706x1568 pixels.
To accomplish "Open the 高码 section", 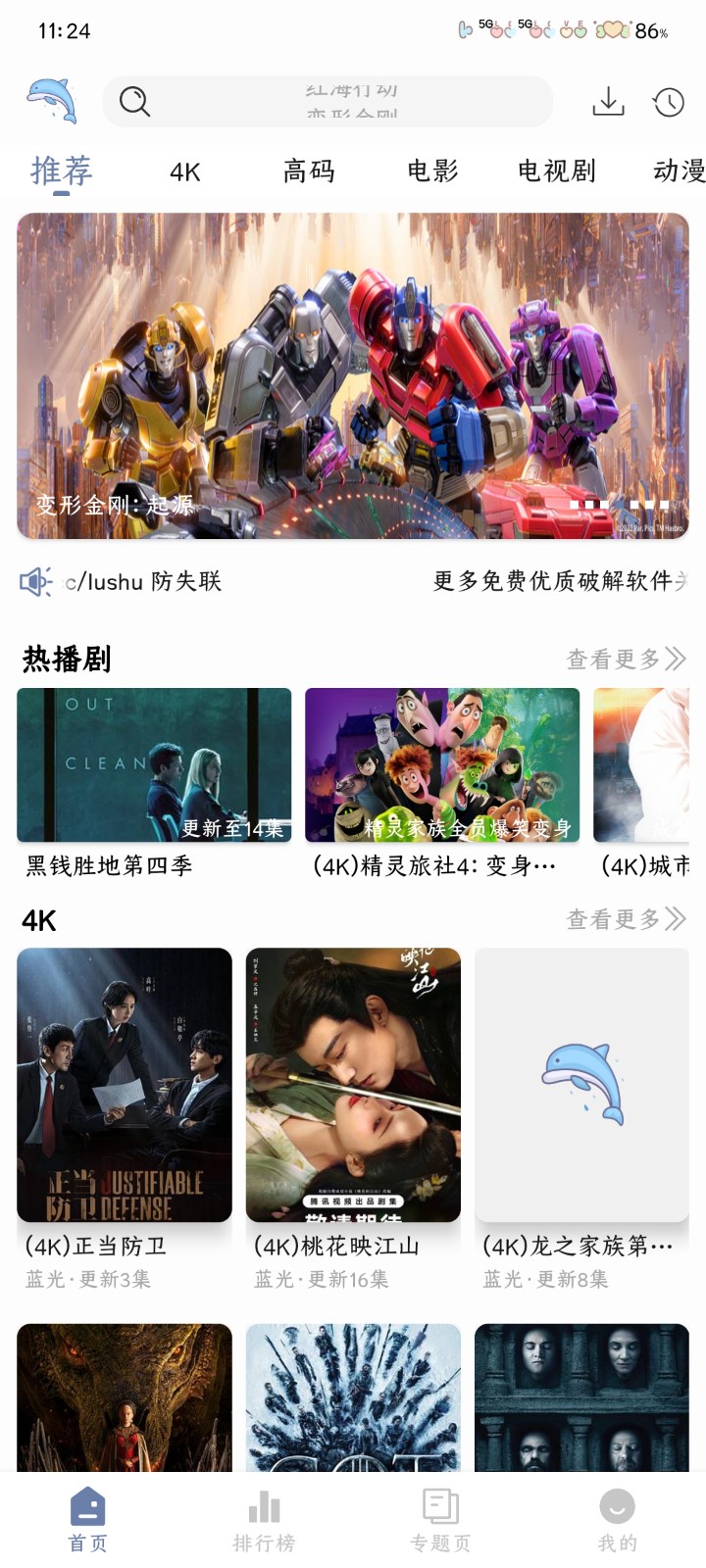I will coord(307,171).
